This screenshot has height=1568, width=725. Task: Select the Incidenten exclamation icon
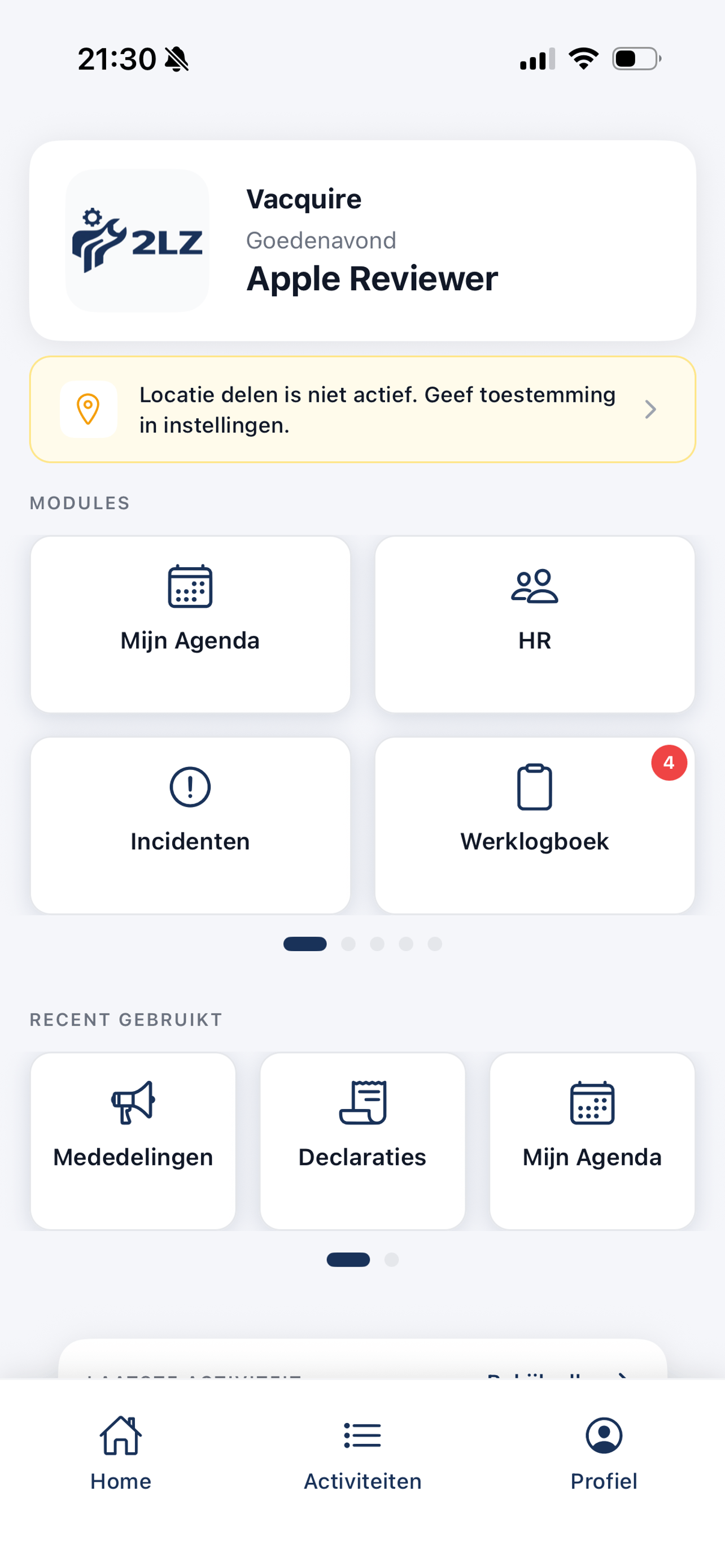tap(189, 786)
